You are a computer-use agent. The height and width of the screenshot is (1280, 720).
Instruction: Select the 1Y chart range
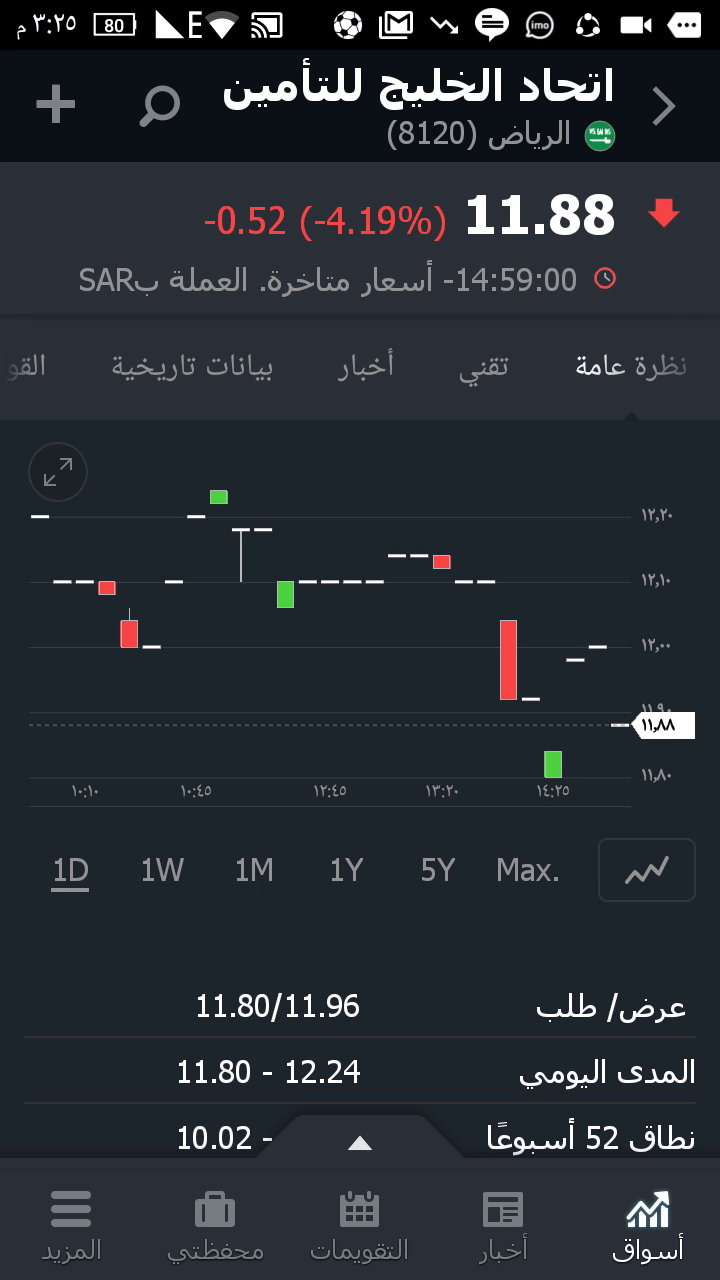pyautogui.click(x=346, y=871)
